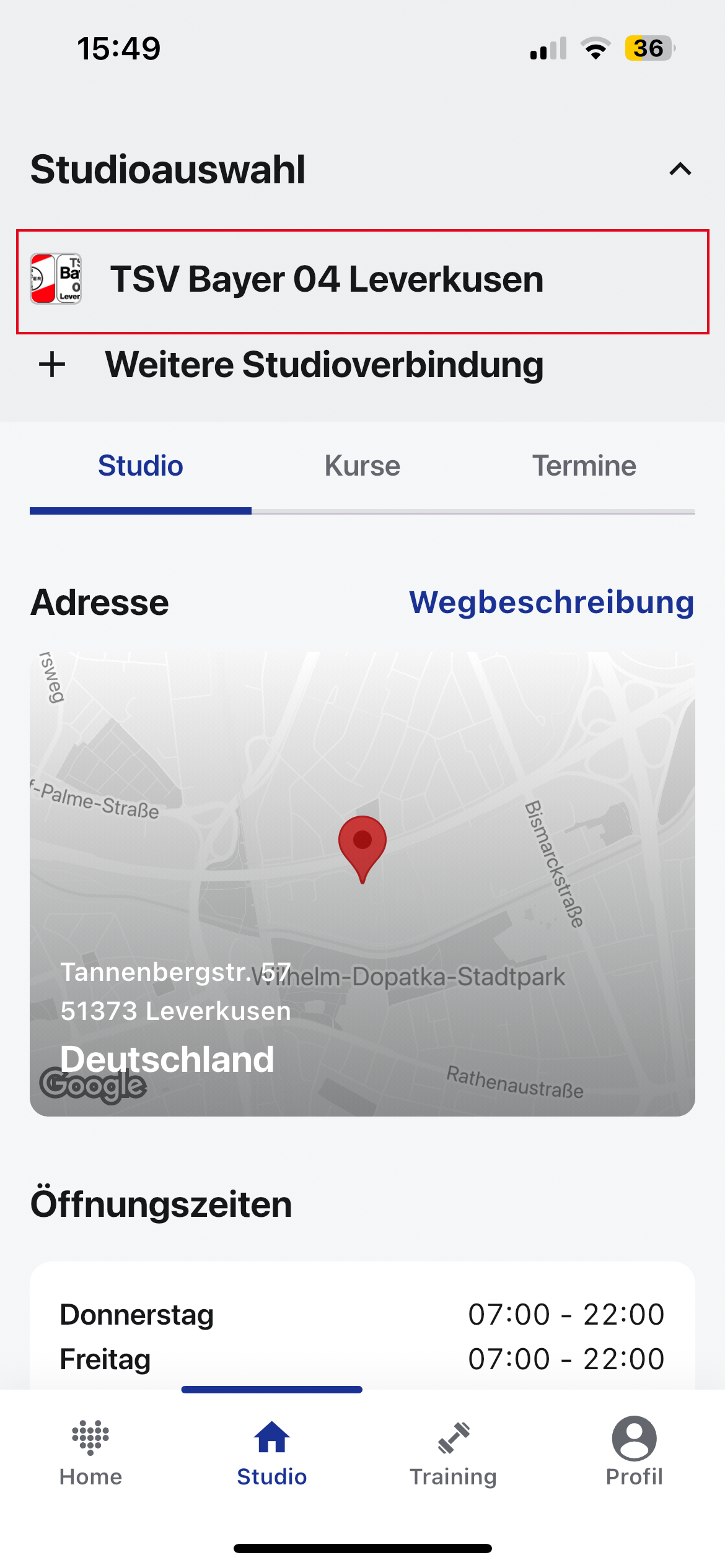
Task: Switch to the Termine tab
Action: click(x=584, y=466)
